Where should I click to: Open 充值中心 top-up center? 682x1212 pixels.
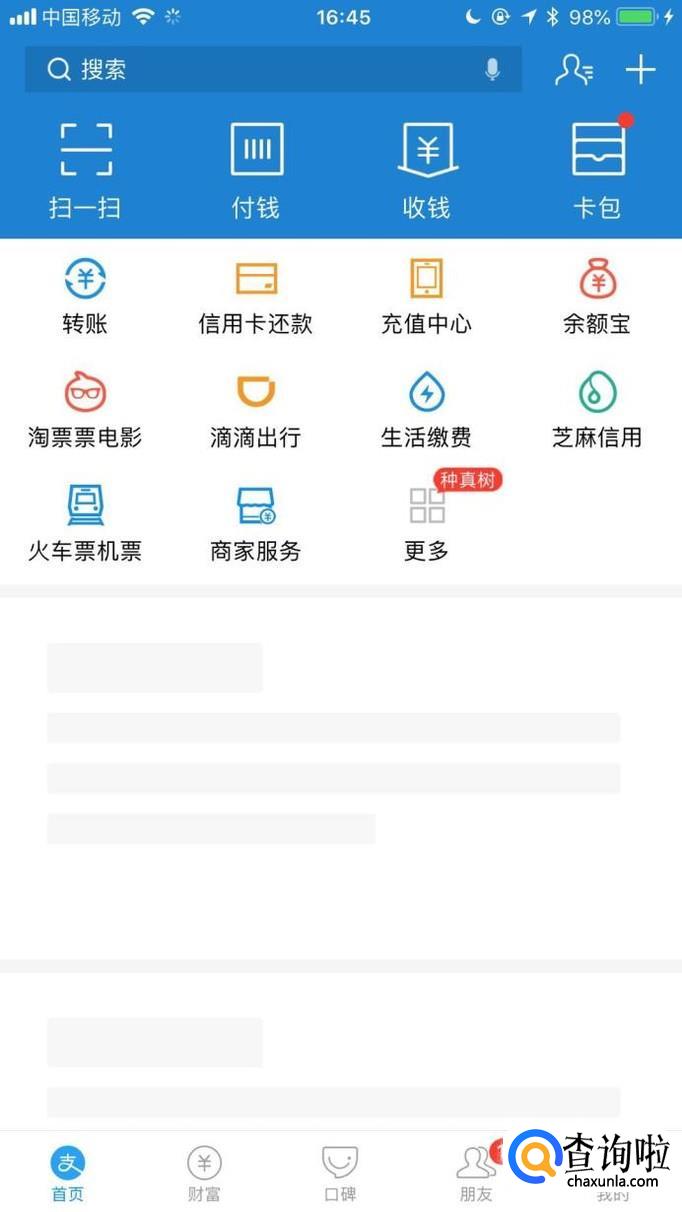[x=427, y=296]
